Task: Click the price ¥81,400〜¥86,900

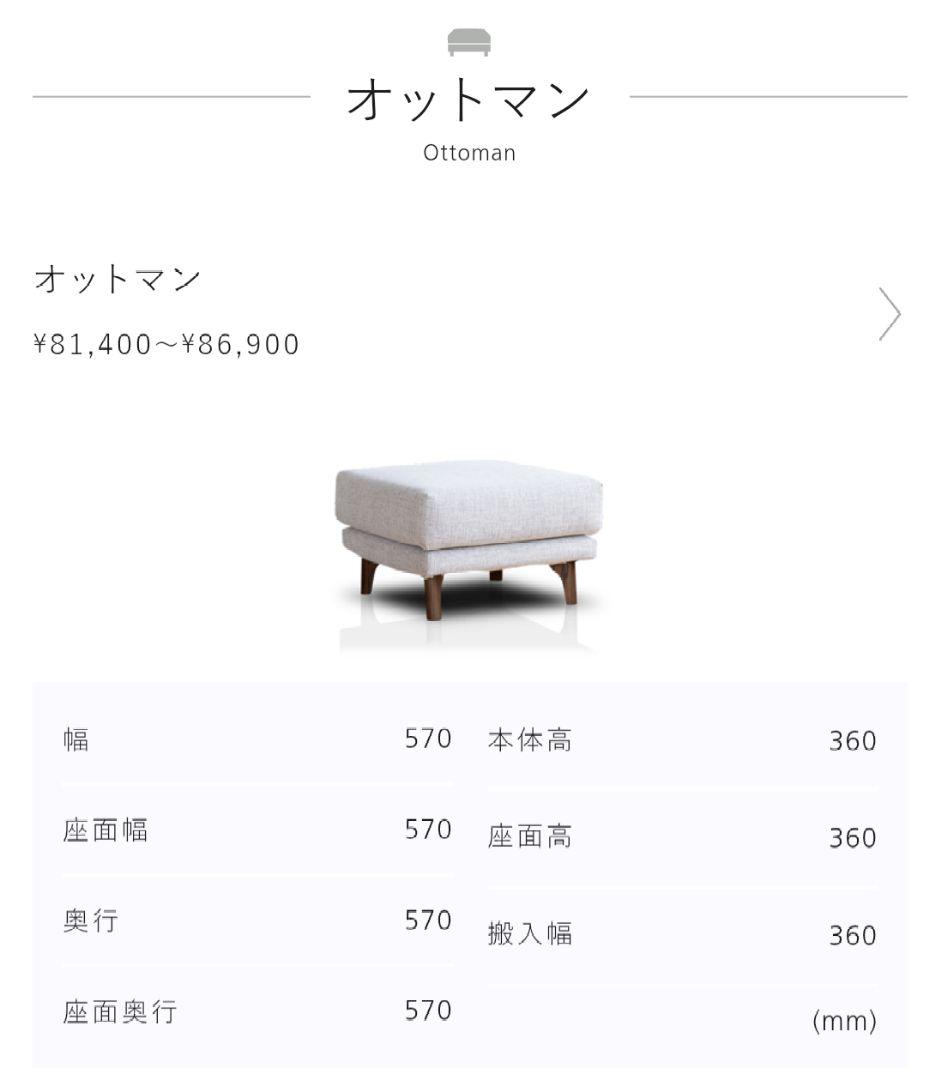Action: pyautogui.click(x=165, y=344)
